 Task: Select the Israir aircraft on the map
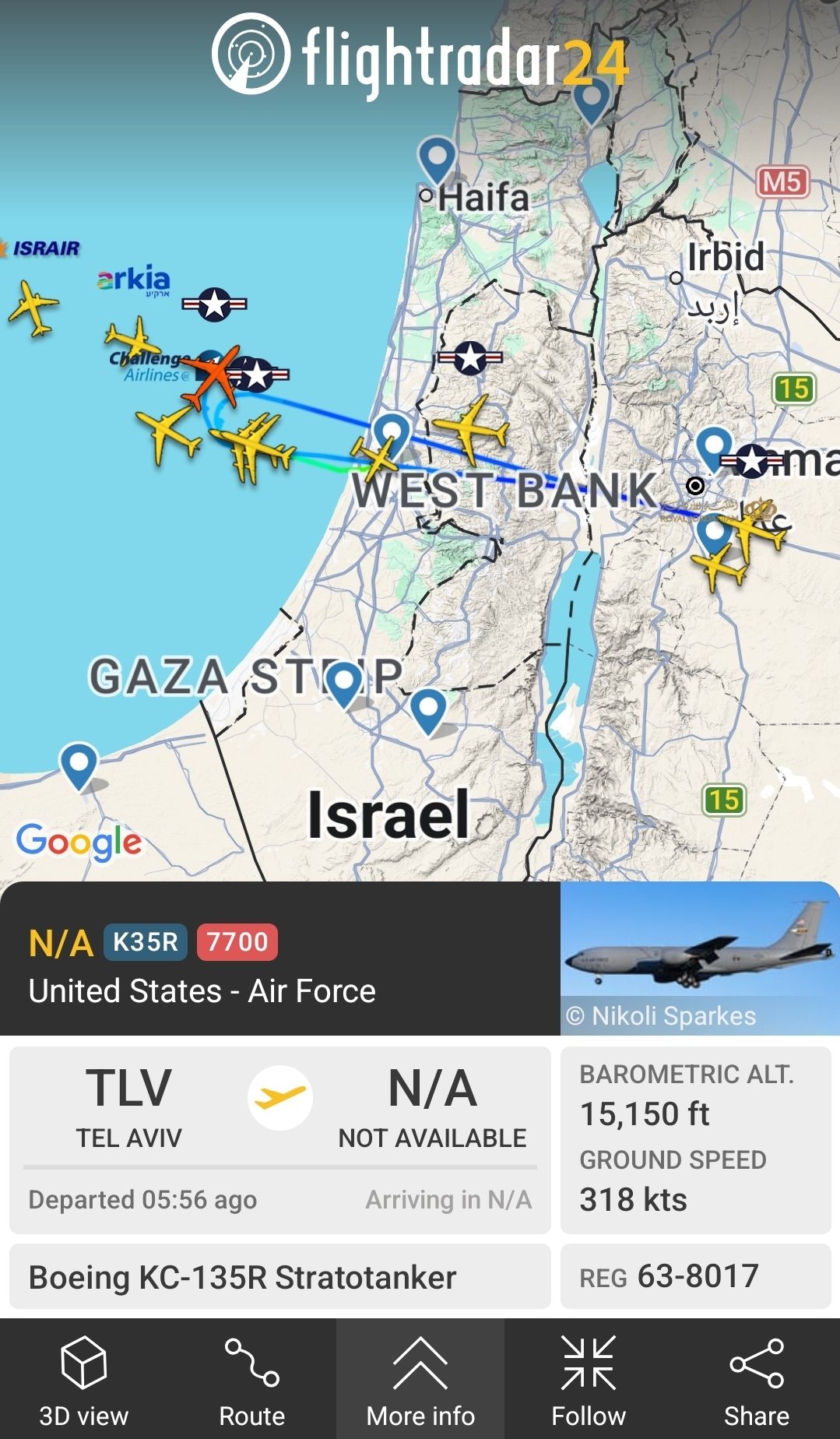tap(33, 307)
